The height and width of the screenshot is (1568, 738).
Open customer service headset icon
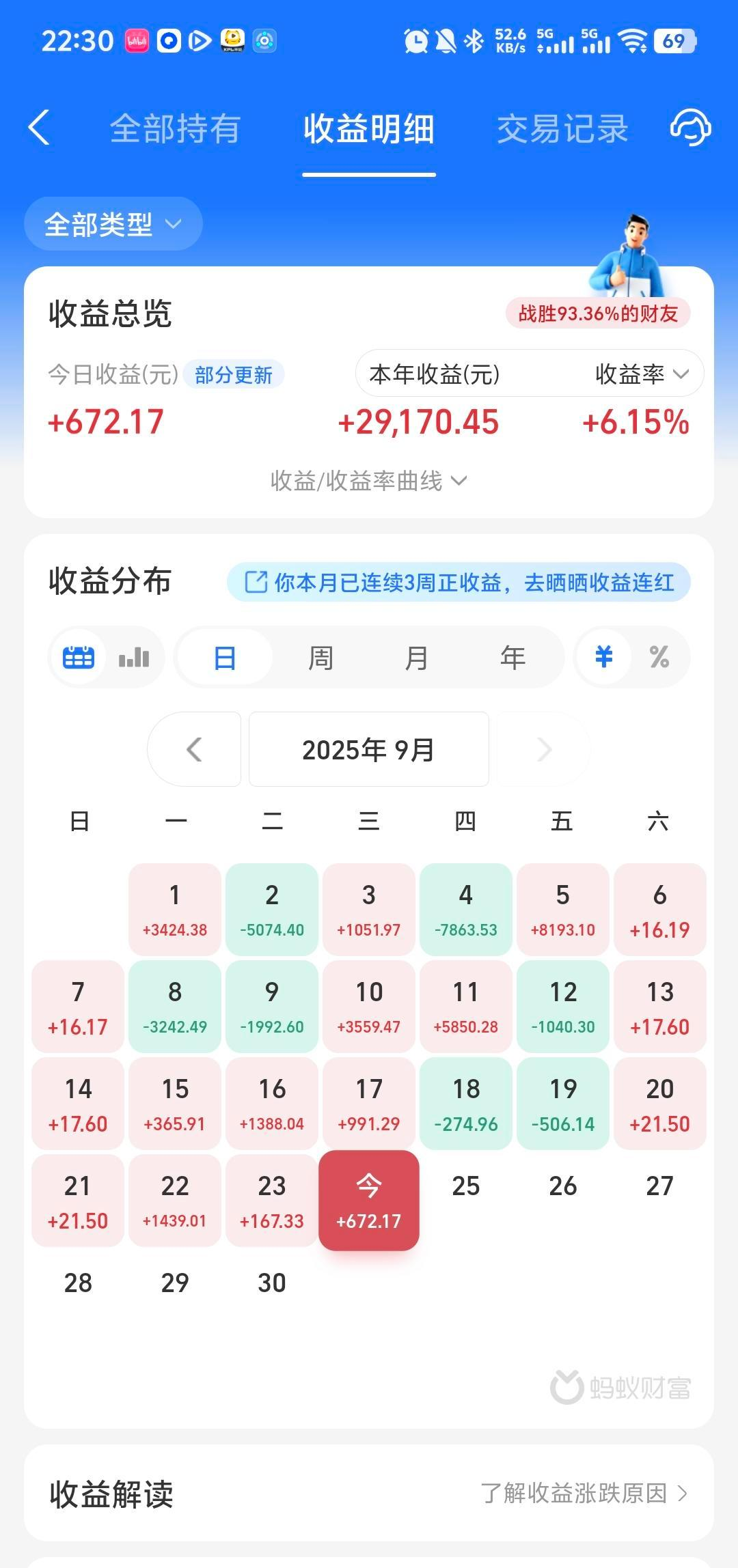point(690,128)
